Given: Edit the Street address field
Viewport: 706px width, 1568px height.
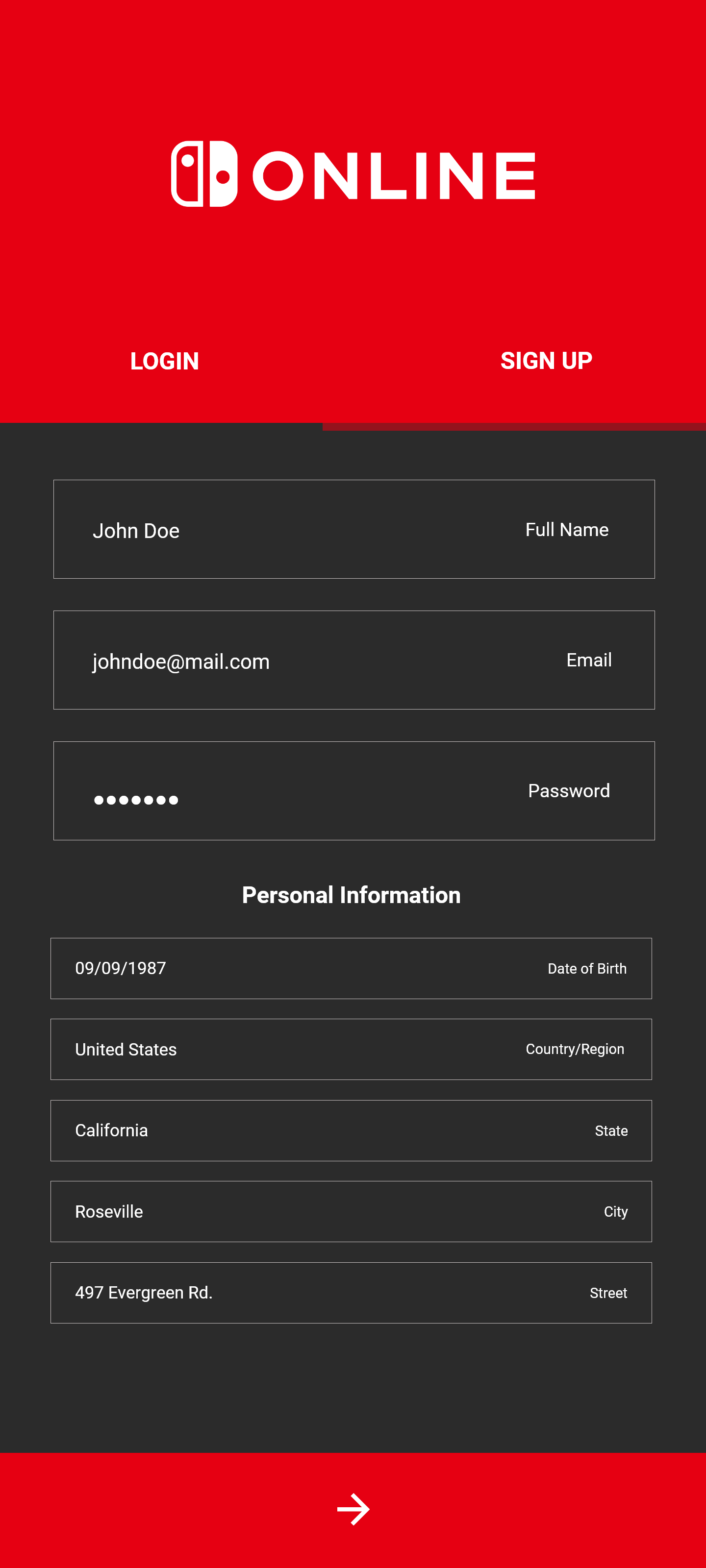Looking at the screenshot, I should pos(351,1292).
